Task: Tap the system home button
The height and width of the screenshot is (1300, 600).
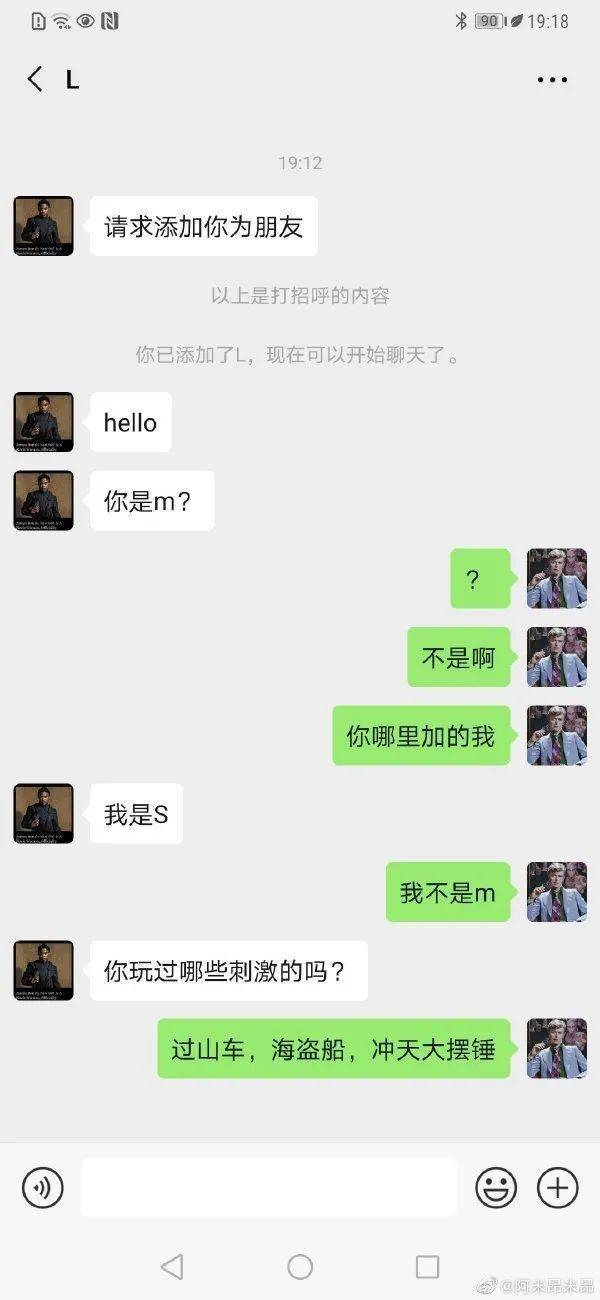Action: (x=300, y=1267)
